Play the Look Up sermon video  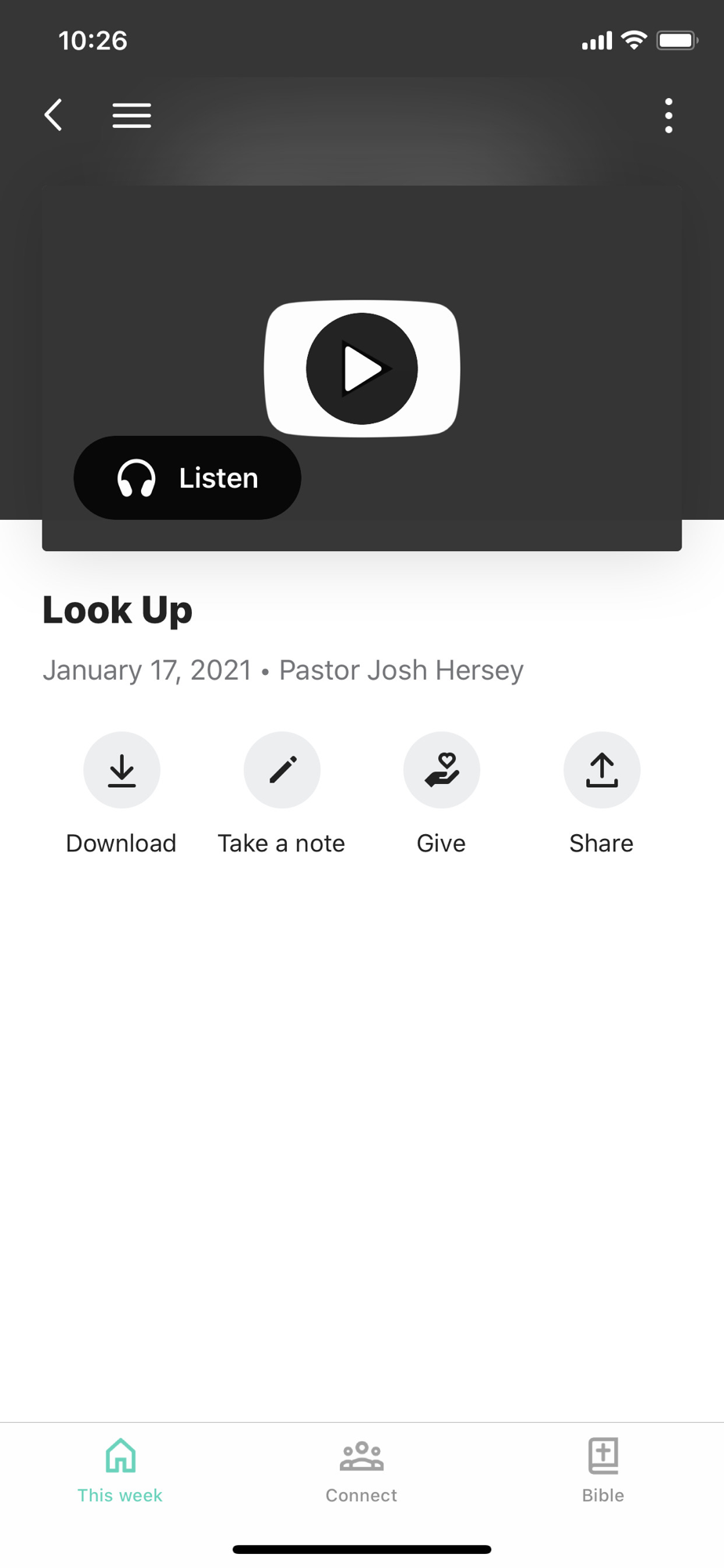[362, 368]
